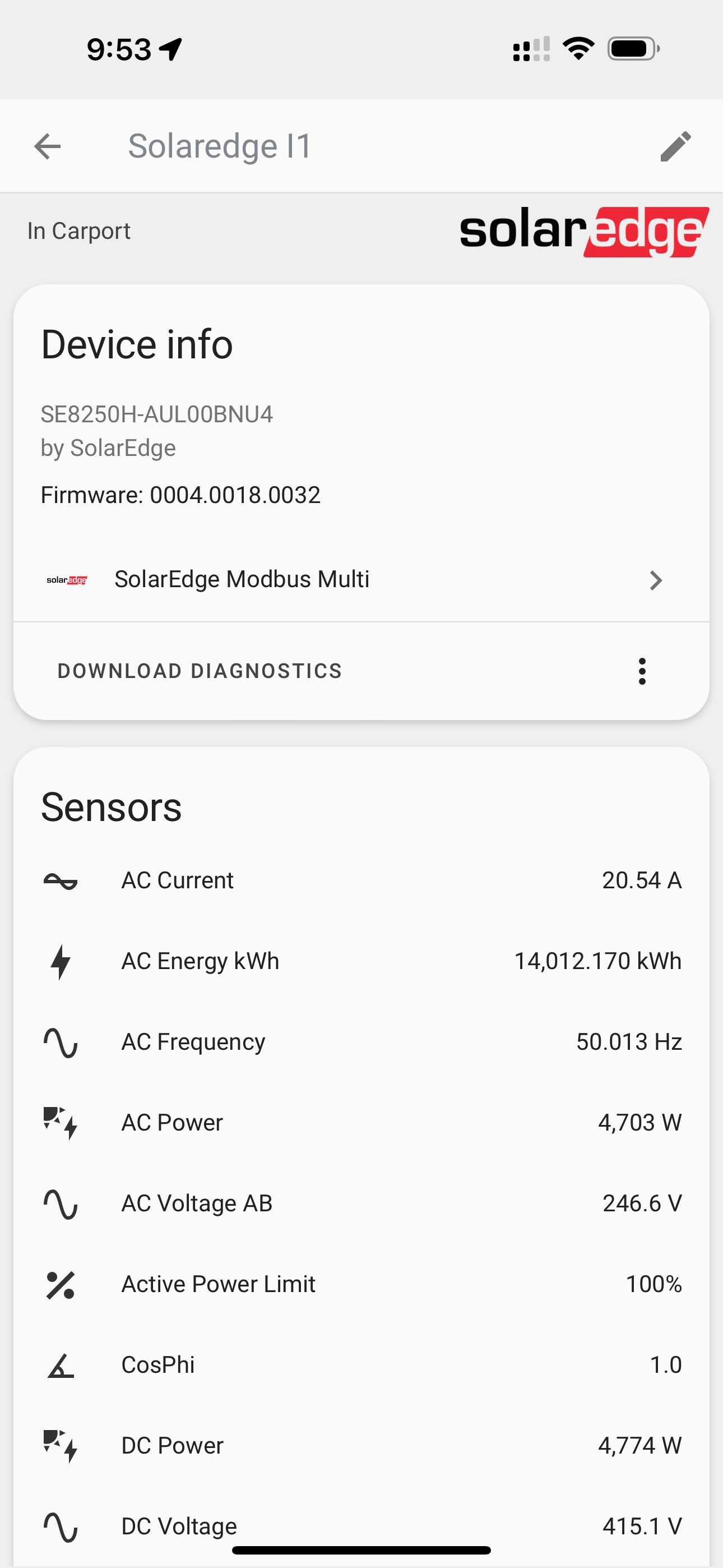Tap the edit pencil icon
723x1568 pixels.
click(675, 145)
